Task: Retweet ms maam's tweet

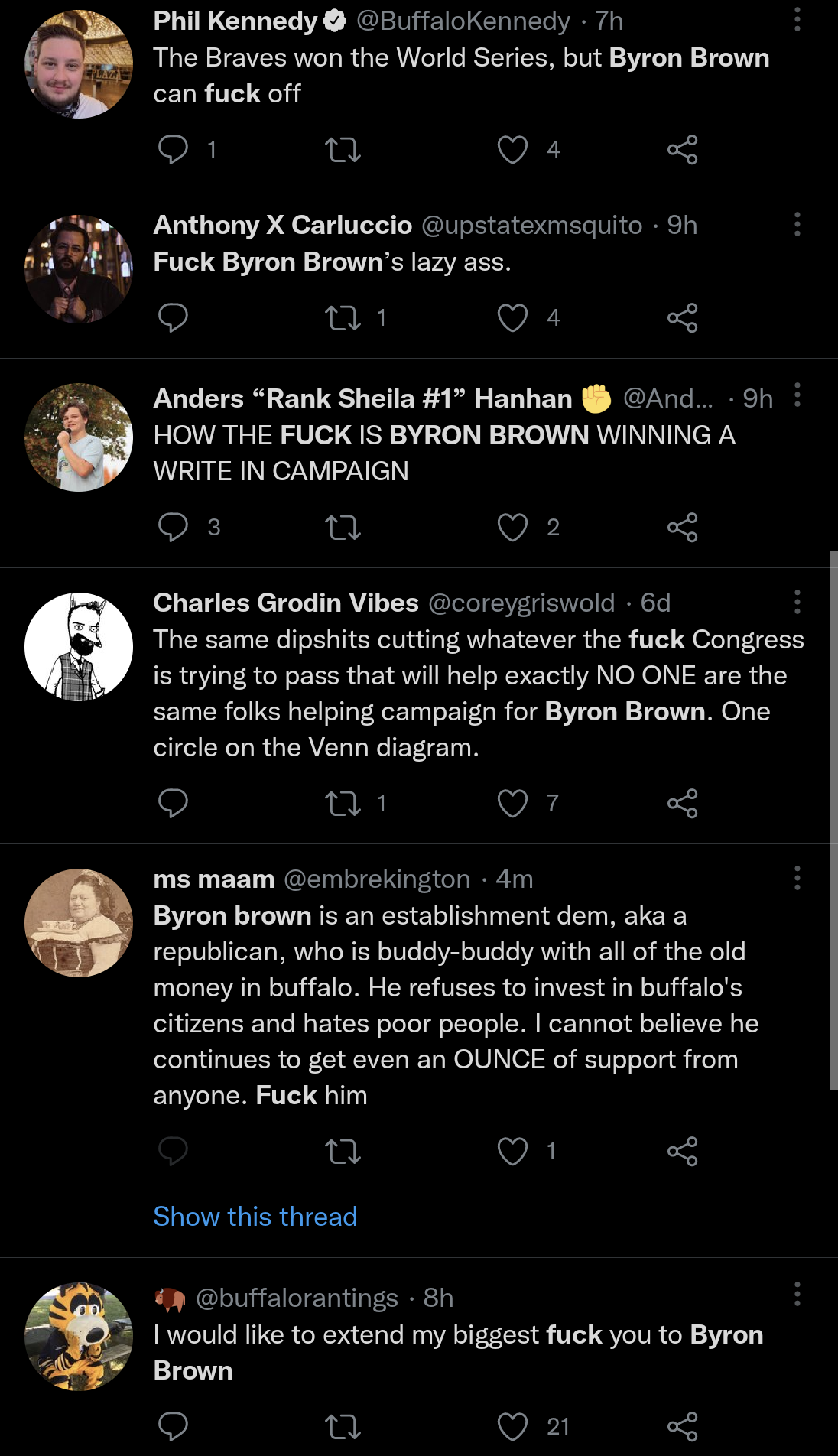Action: click(343, 1152)
